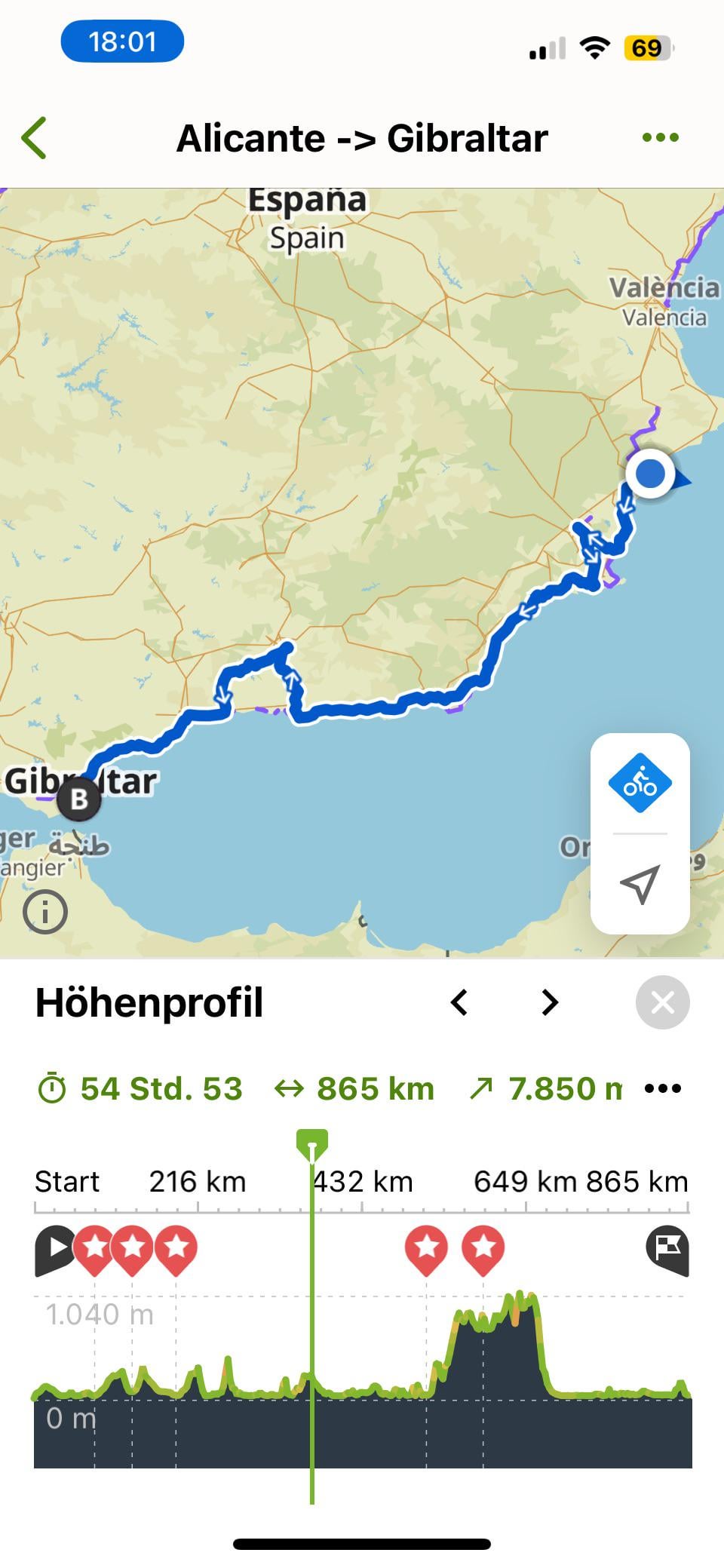Close the Höhenprofil panel

[x=662, y=1002]
